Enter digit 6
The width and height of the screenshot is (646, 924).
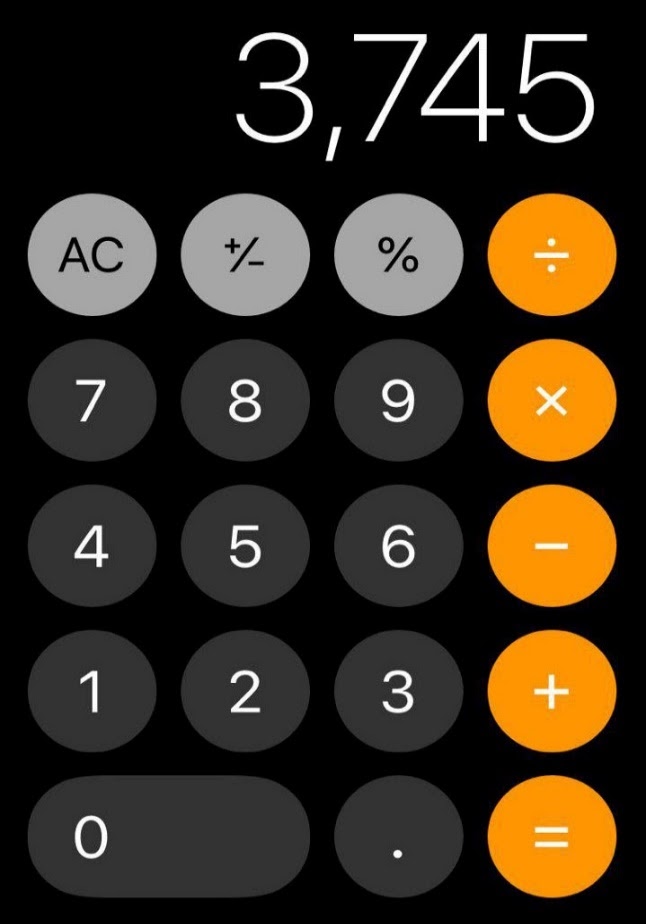point(398,548)
